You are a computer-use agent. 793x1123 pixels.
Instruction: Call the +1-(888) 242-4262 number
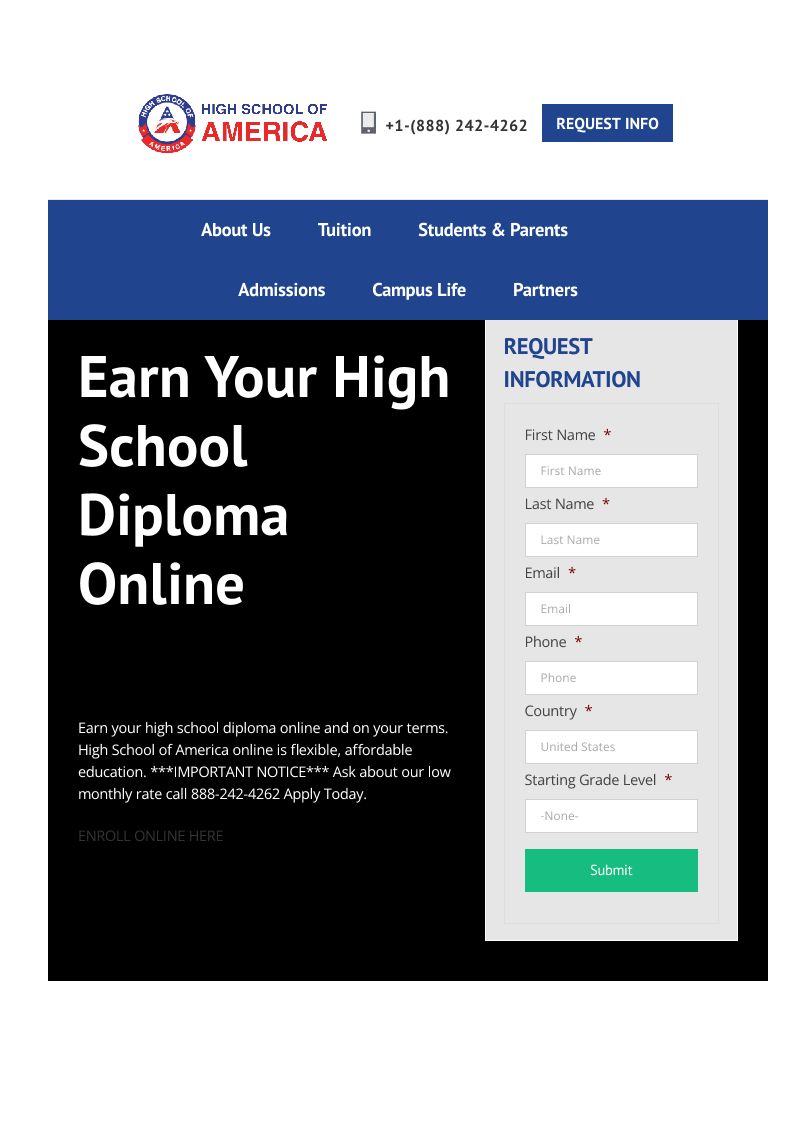(456, 125)
